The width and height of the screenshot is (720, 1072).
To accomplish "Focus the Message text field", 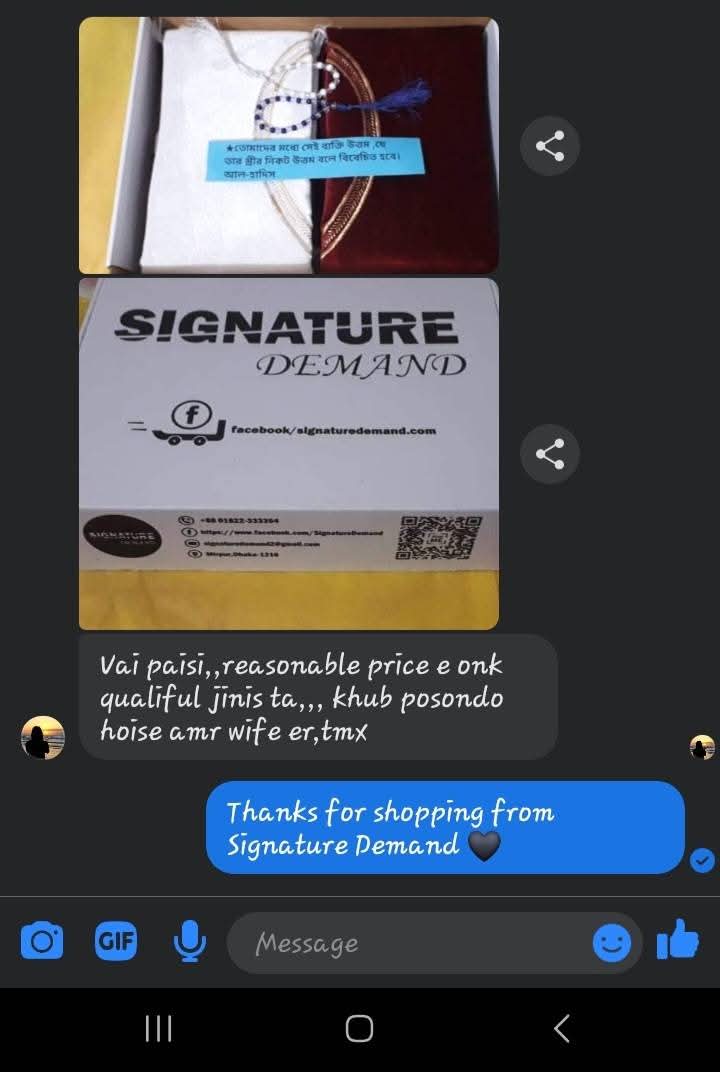I will click(410, 943).
